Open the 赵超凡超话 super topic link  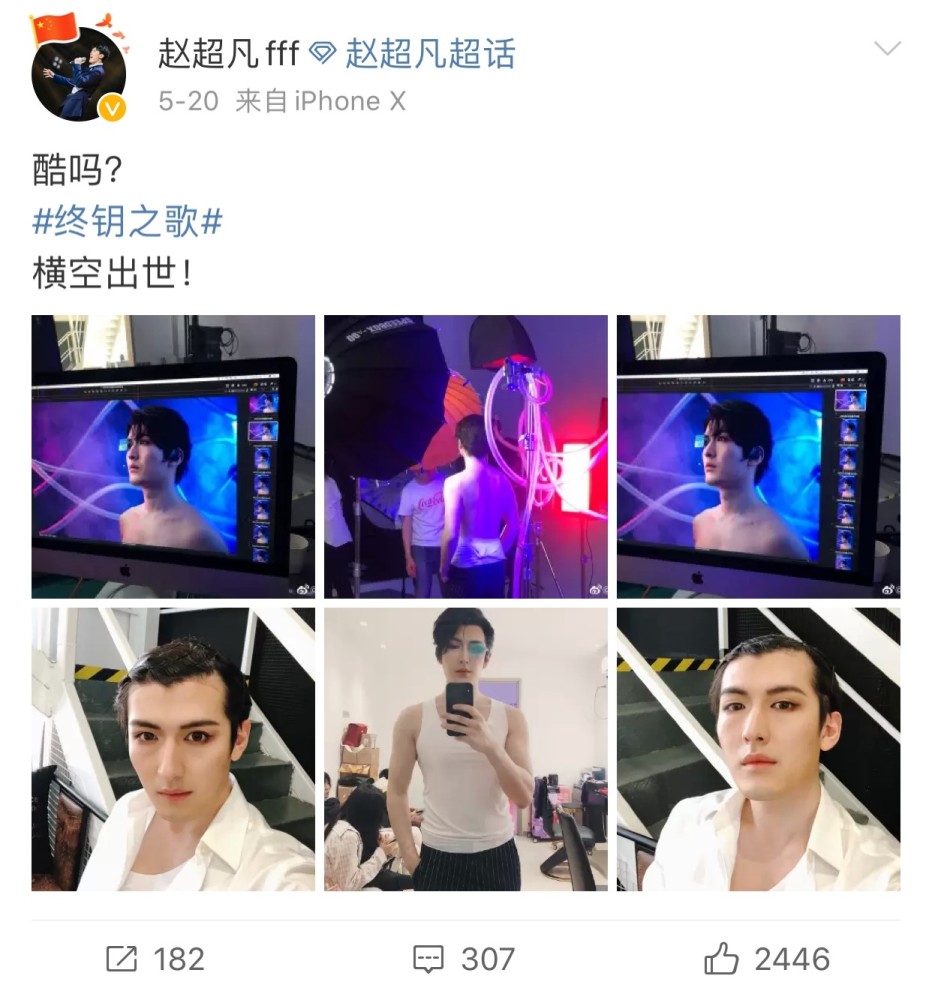(430, 53)
